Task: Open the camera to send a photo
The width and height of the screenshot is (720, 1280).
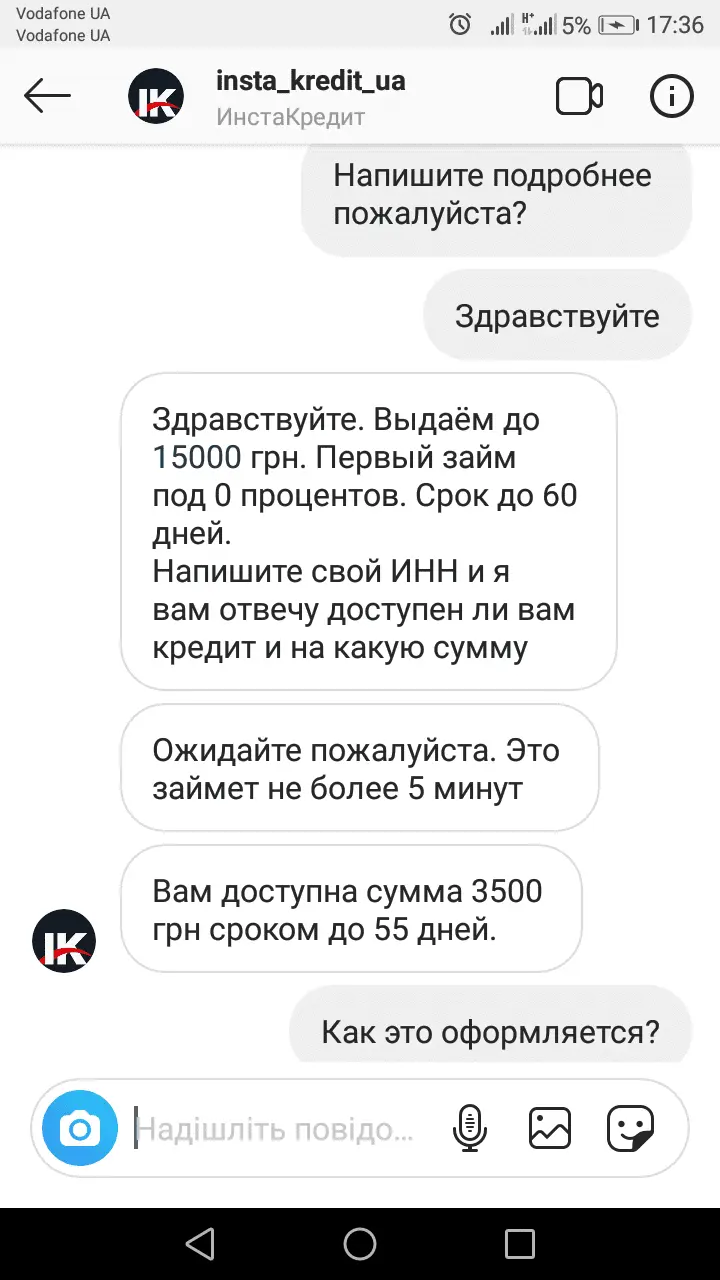Action: [x=80, y=1131]
